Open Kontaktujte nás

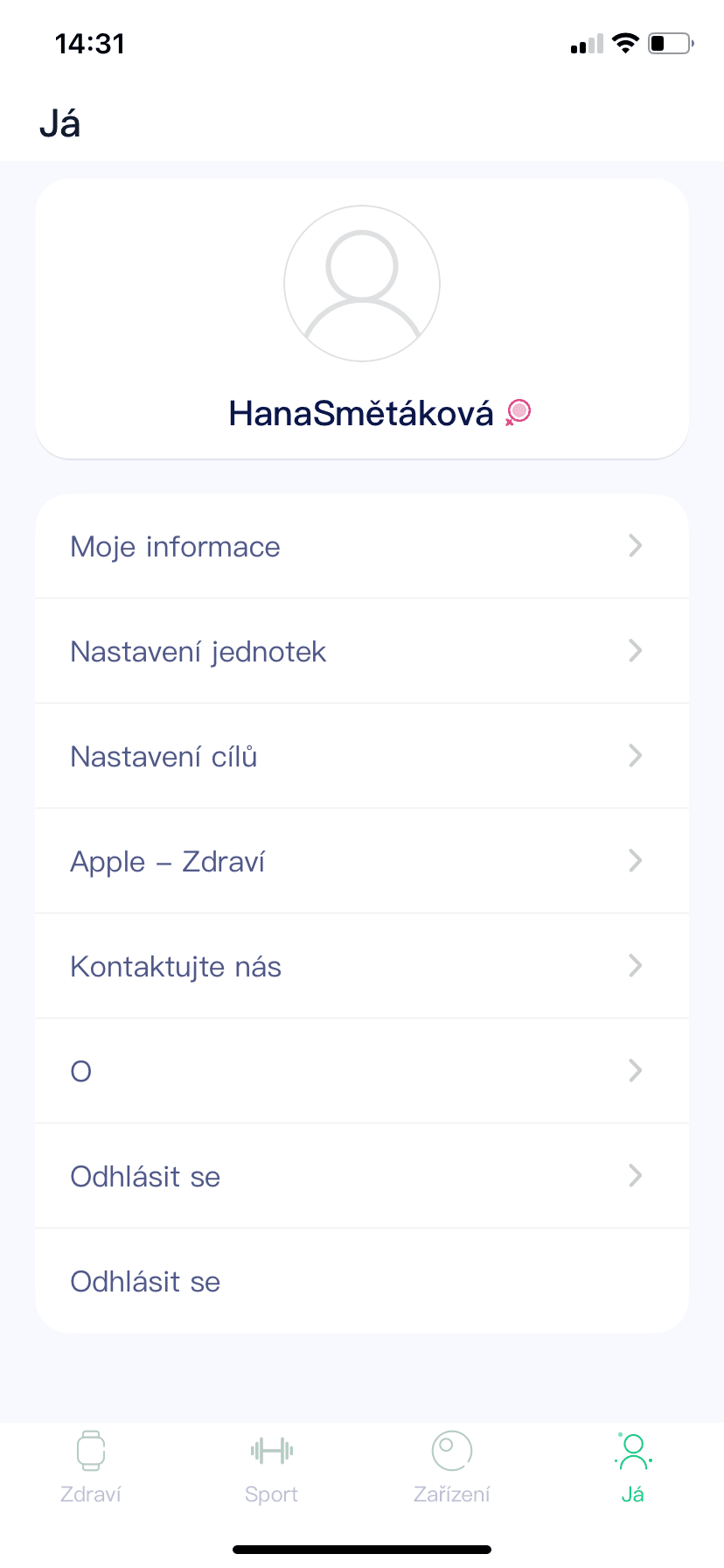point(362,967)
